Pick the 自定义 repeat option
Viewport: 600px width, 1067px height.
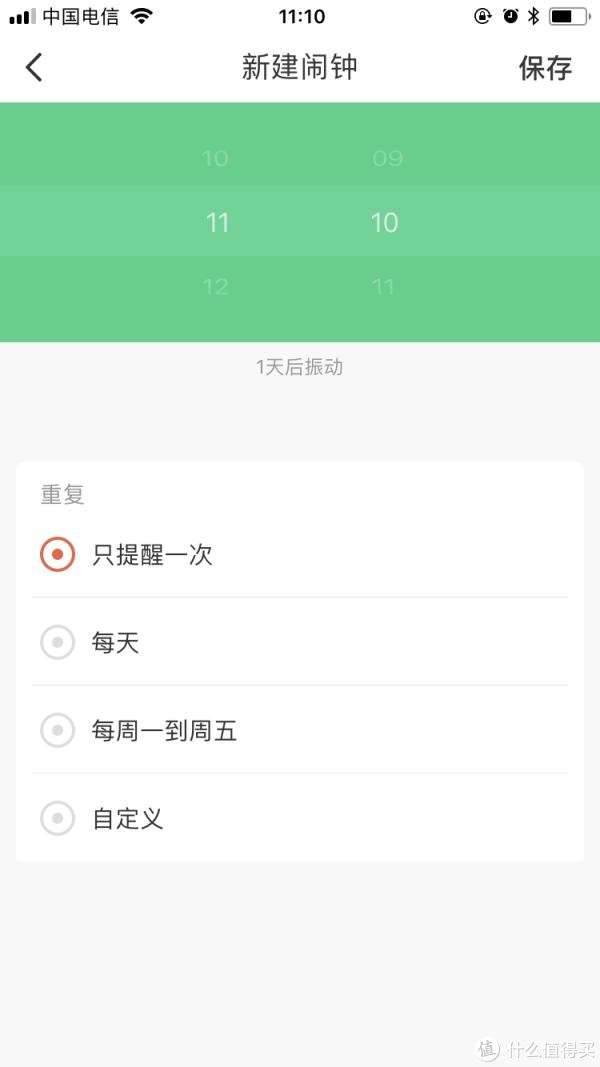299,817
